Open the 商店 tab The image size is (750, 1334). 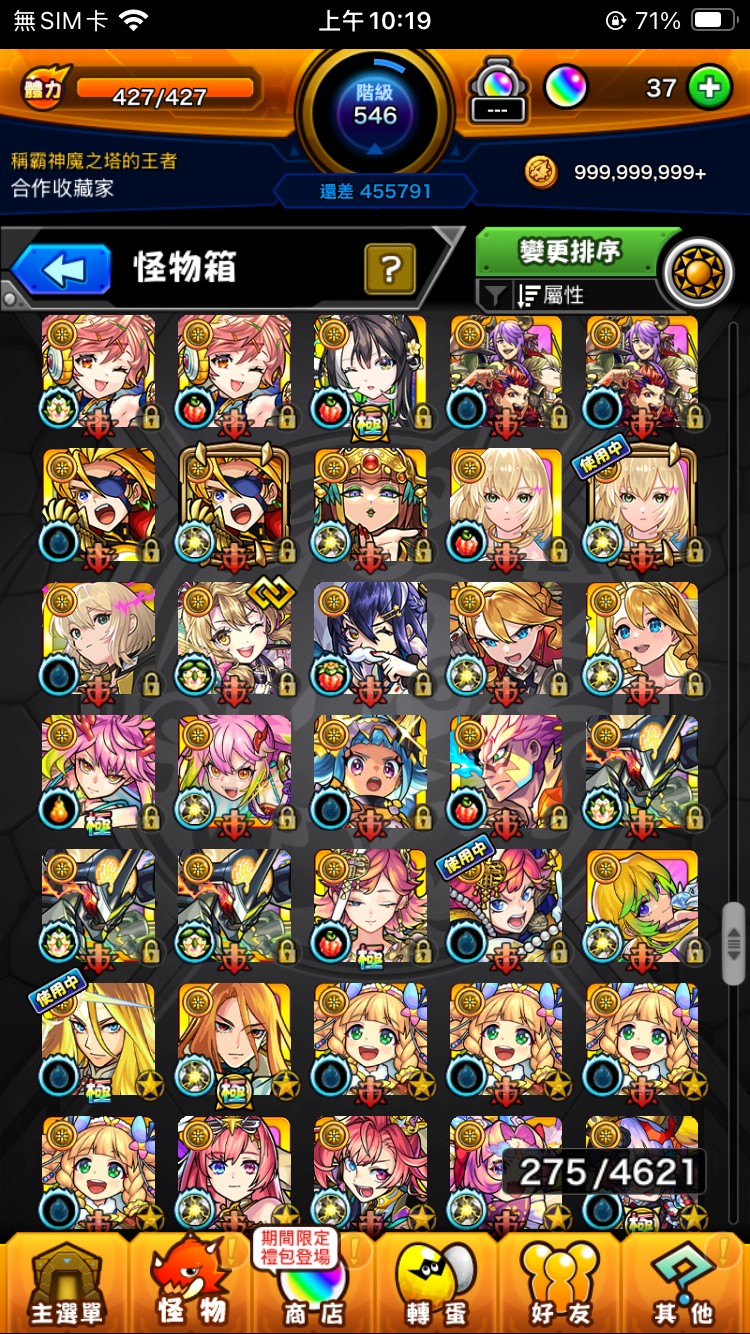pos(312,1284)
